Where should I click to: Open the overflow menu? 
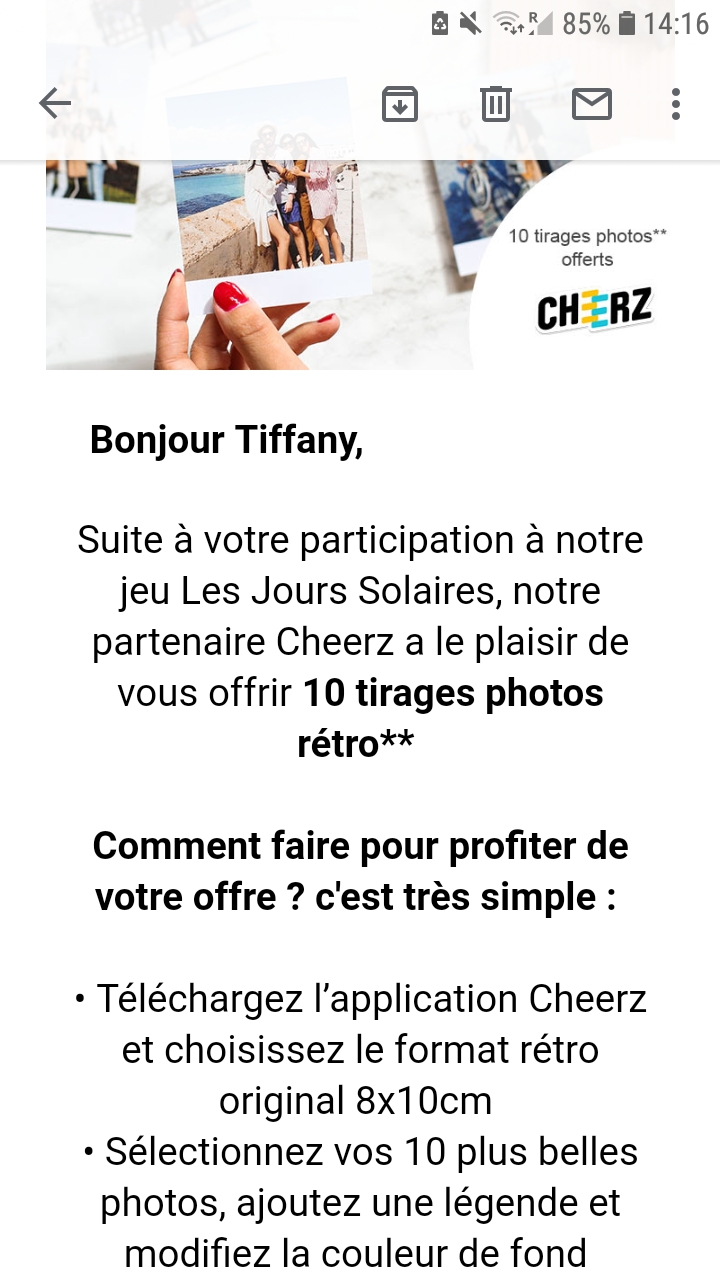pos(676,103)
